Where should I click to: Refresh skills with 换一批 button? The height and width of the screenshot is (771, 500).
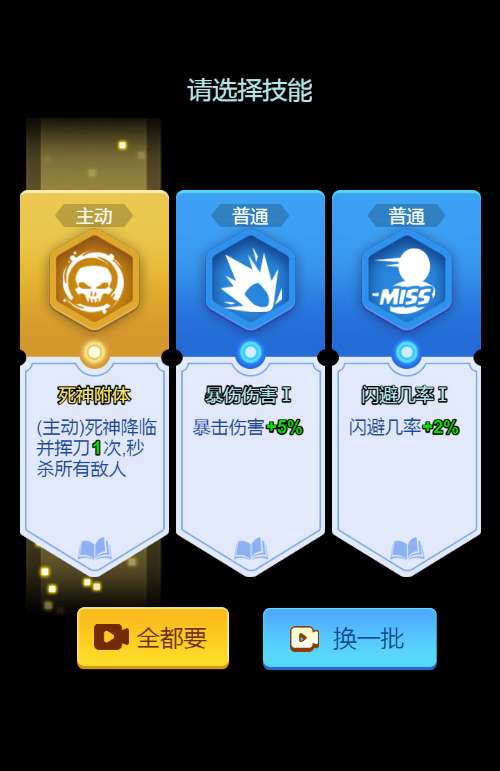click(350, 638)
